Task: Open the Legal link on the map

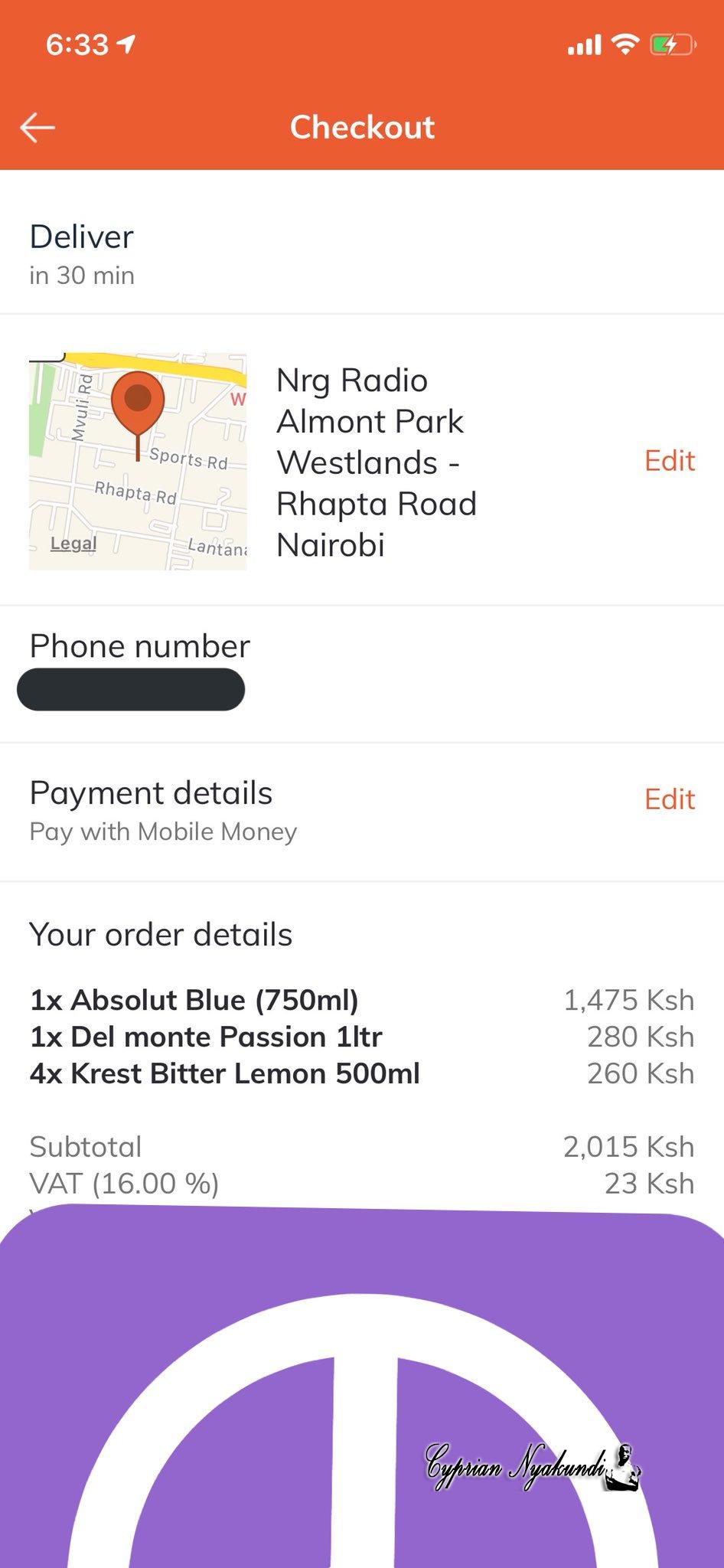Action: point(73,544)
